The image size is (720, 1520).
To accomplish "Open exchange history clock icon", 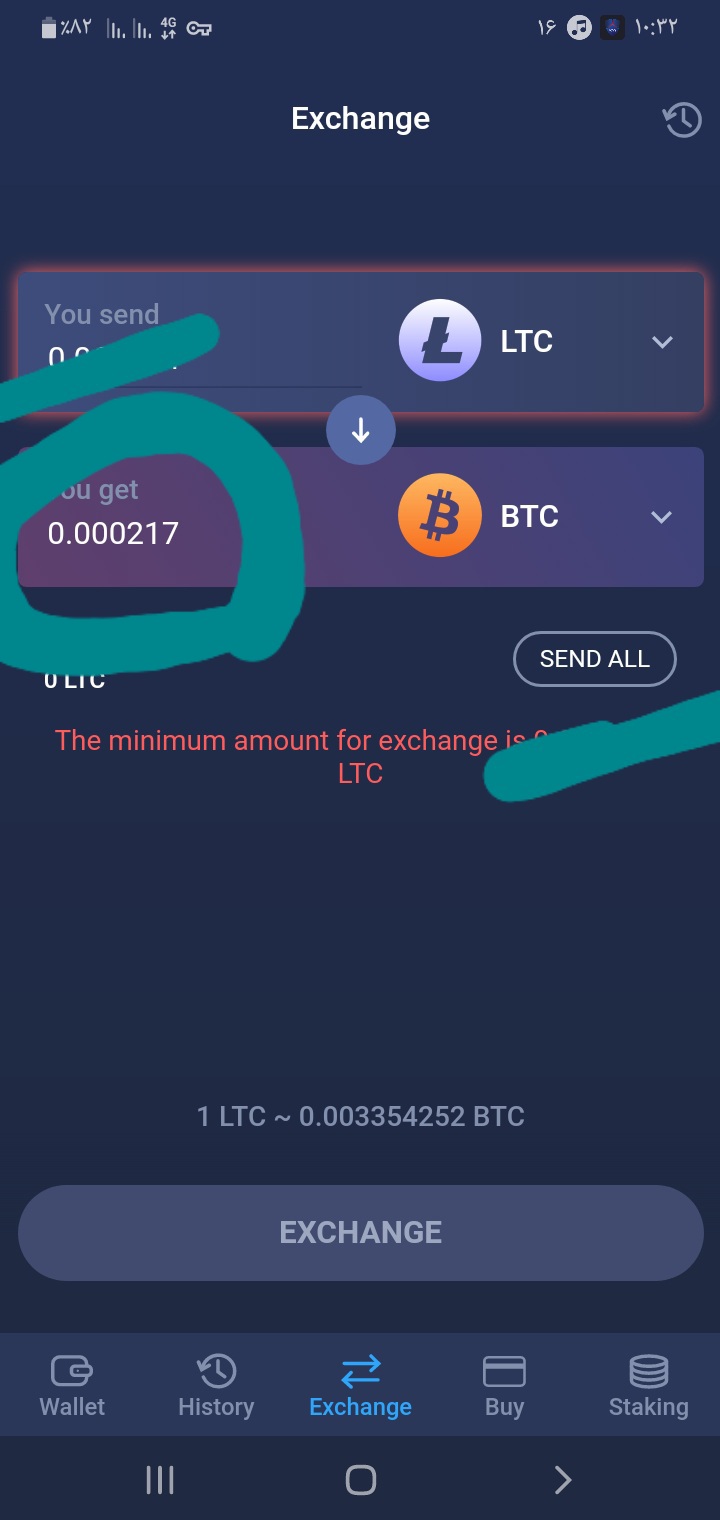I will (682, 120).
